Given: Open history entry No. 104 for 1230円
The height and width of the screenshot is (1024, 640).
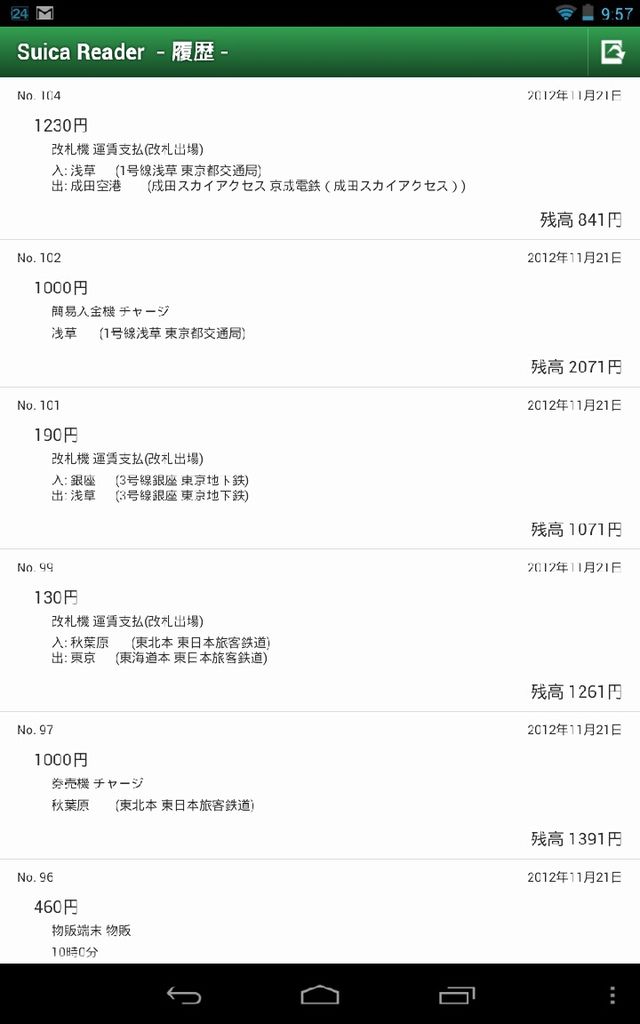Looking at the screenshot, I should (320, 158).
